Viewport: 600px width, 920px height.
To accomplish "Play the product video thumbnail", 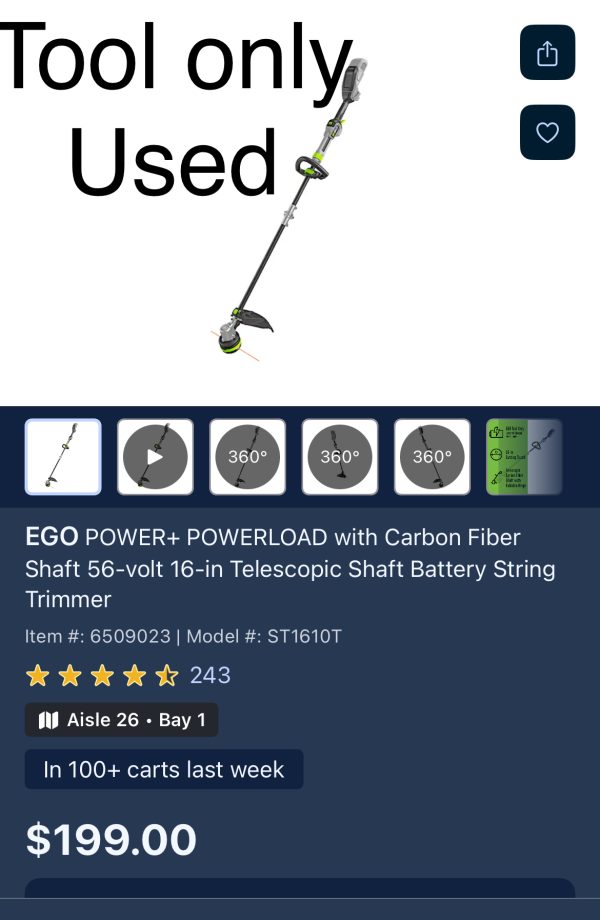I will [155, 457].
